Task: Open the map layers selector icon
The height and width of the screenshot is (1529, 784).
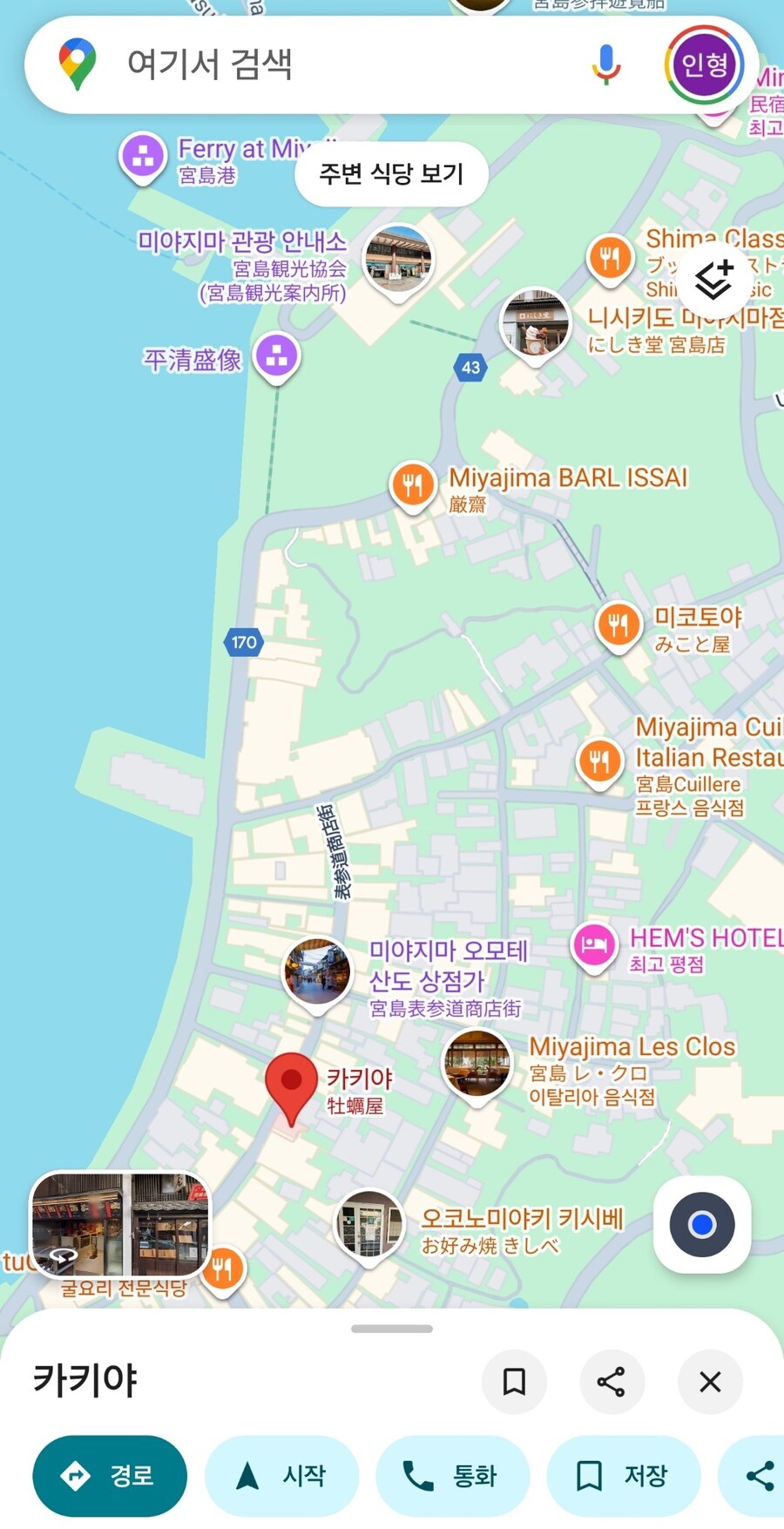Action: [714, 279]
